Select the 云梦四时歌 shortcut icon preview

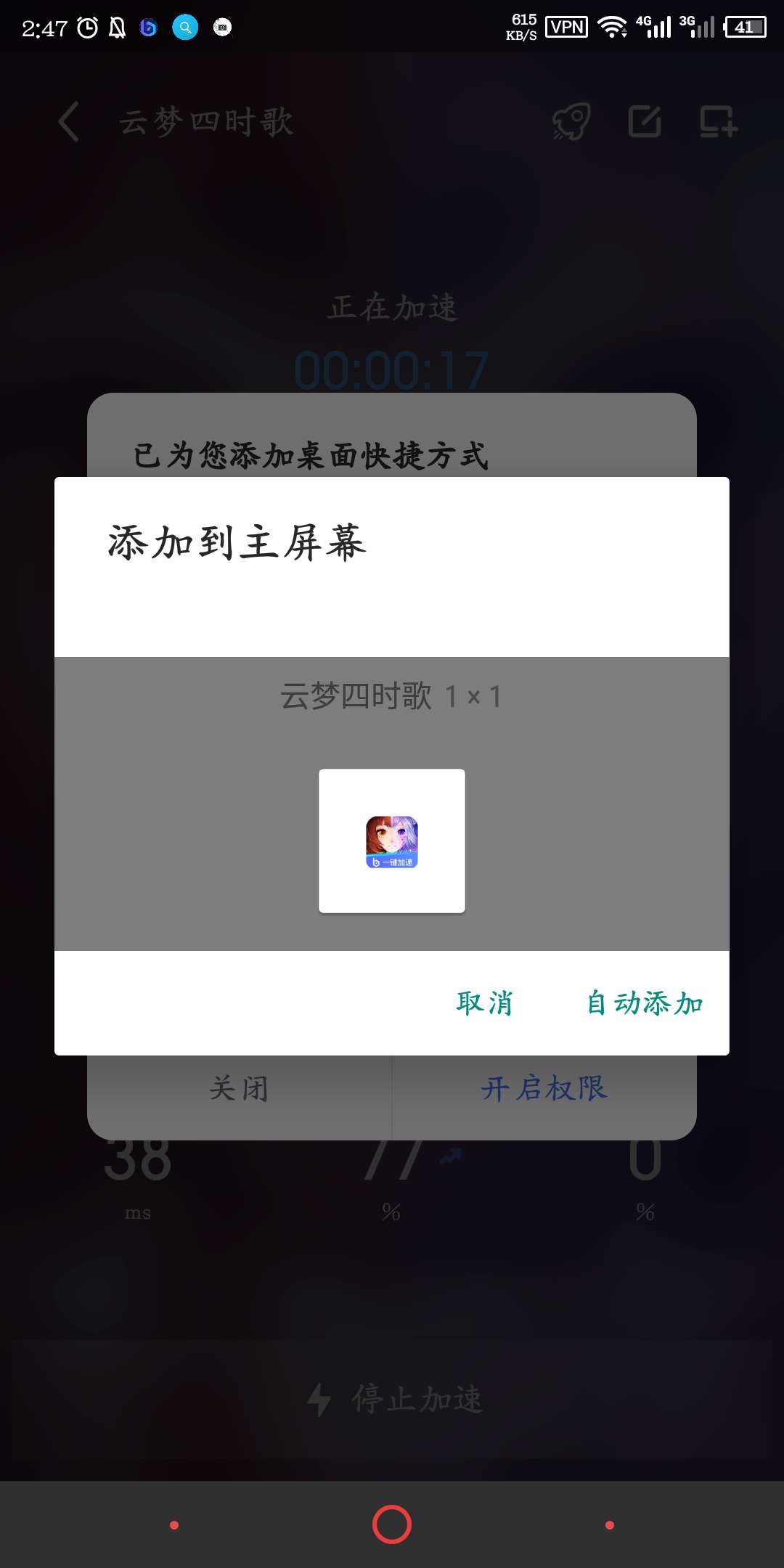click(392, 841)
